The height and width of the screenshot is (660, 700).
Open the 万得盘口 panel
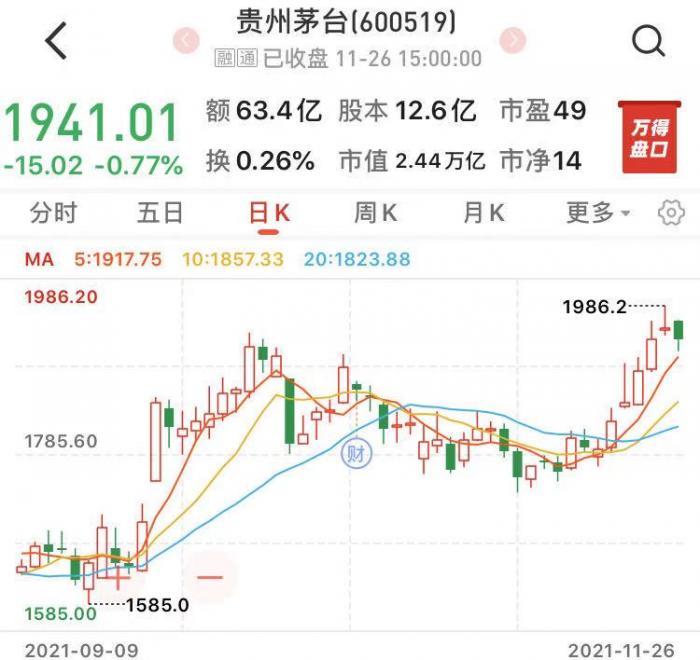(649, 137)
